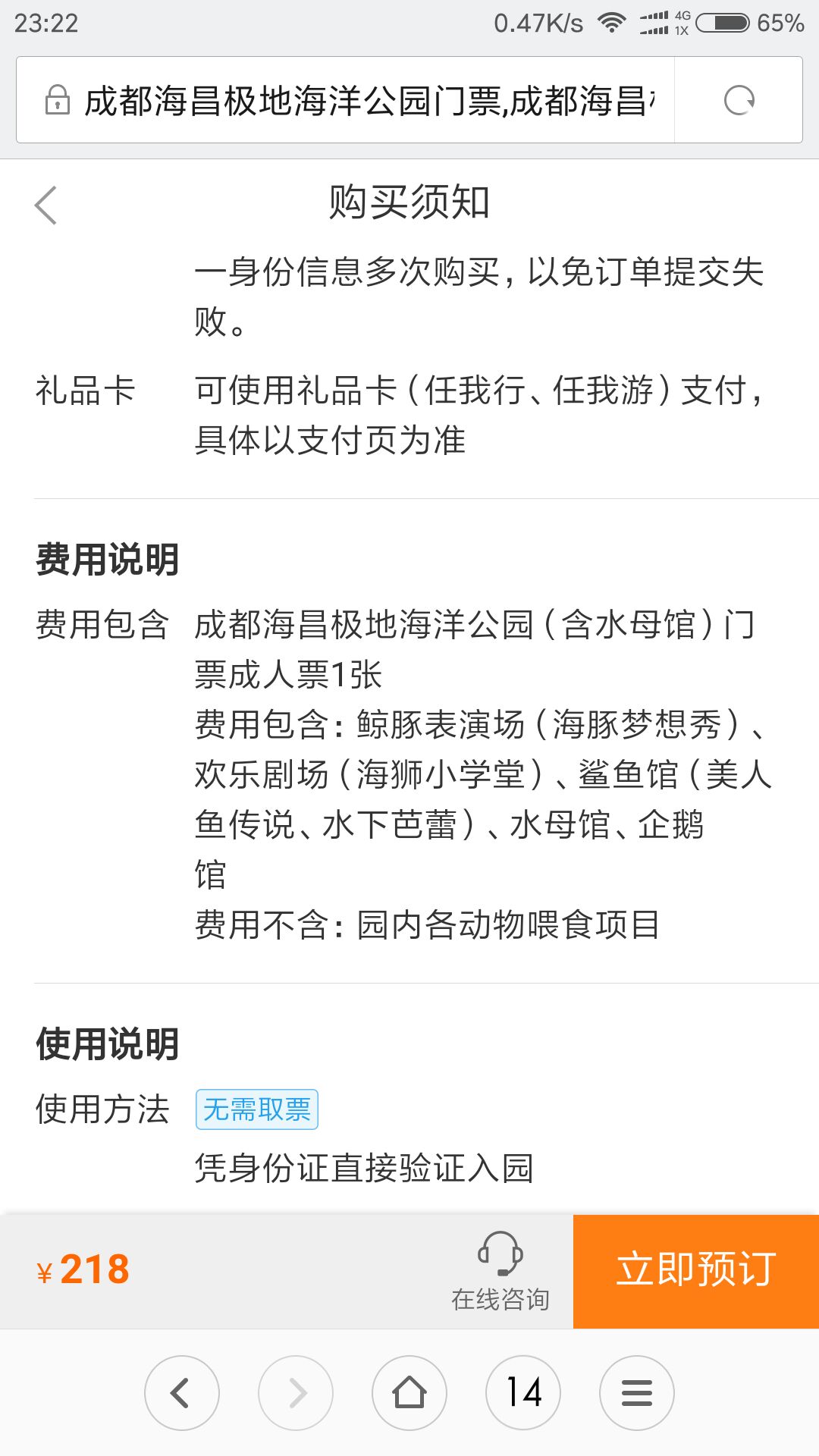This screenshot has width=819, height=1456.
Task: Open the 14 open tabs switcher
Action: tap(523, 1393)
